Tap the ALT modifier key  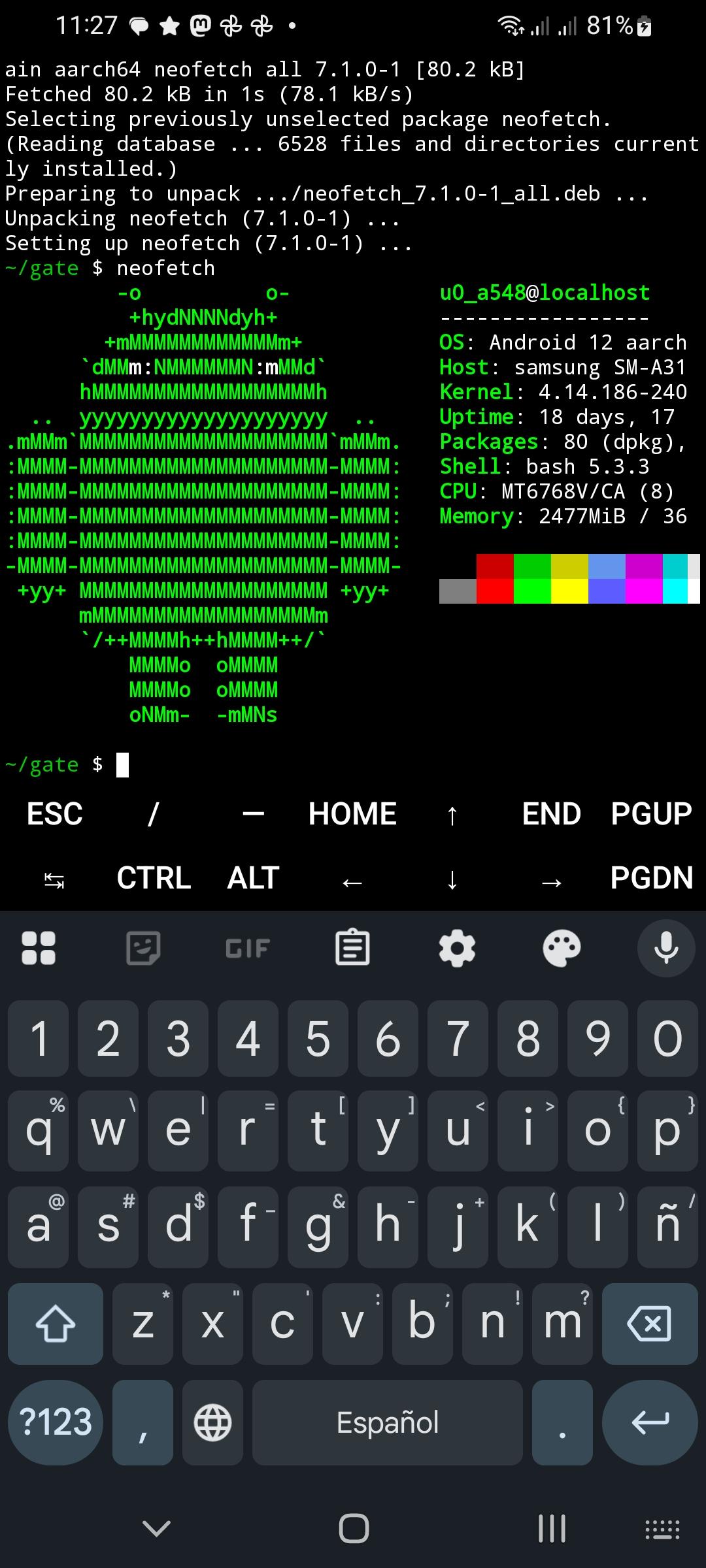click(253, 878)
